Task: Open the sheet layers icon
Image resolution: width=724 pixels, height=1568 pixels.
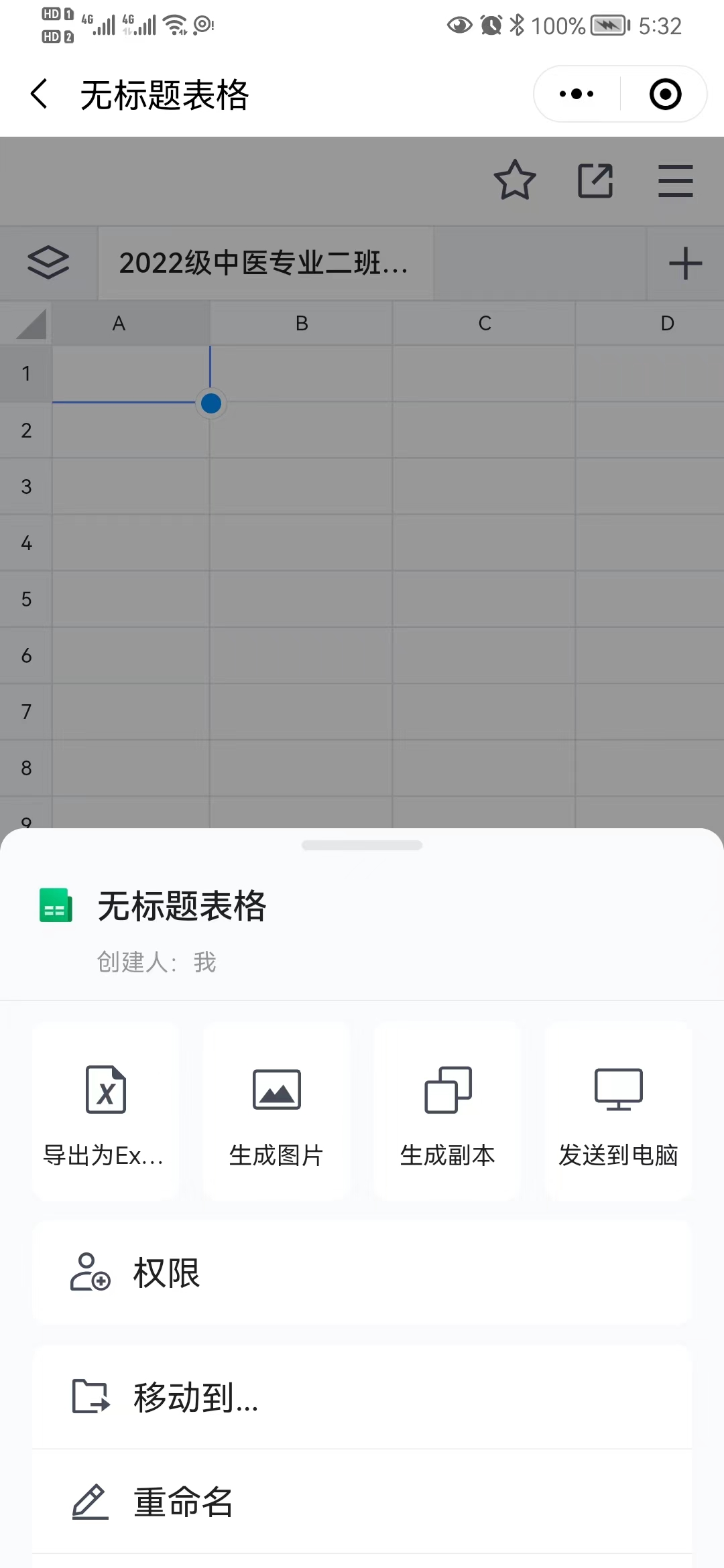Action: [48, 263]
